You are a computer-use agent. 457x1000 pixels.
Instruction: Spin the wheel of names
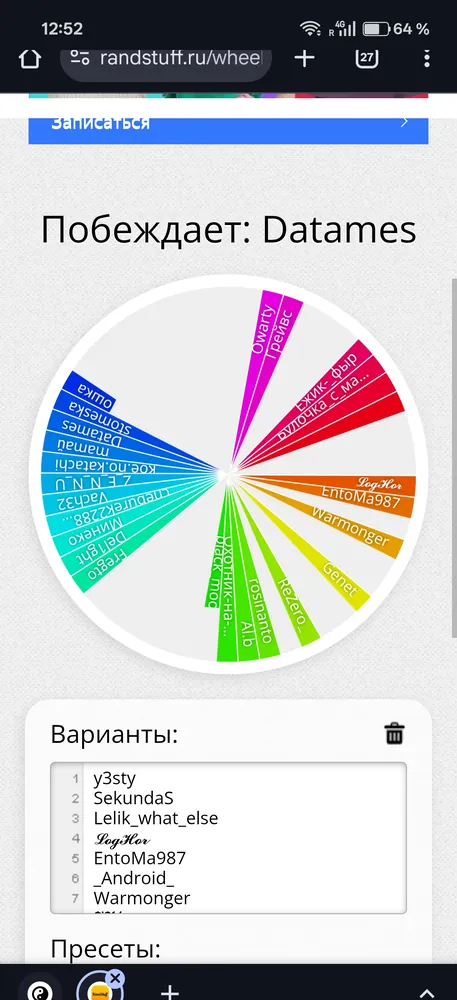228,474
